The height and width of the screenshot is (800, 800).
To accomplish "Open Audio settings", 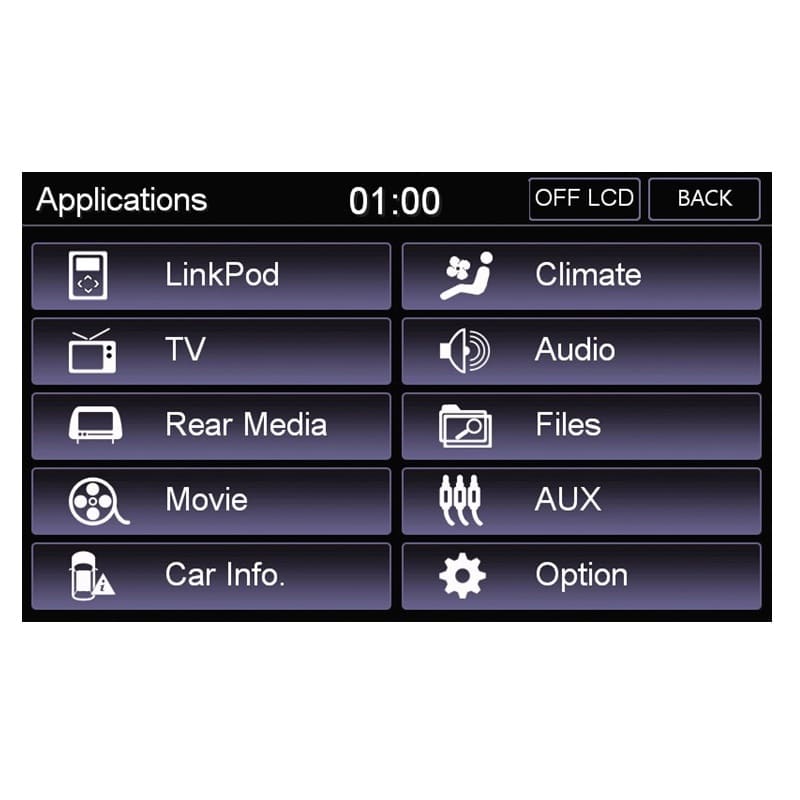I will [x=581, y=350].
